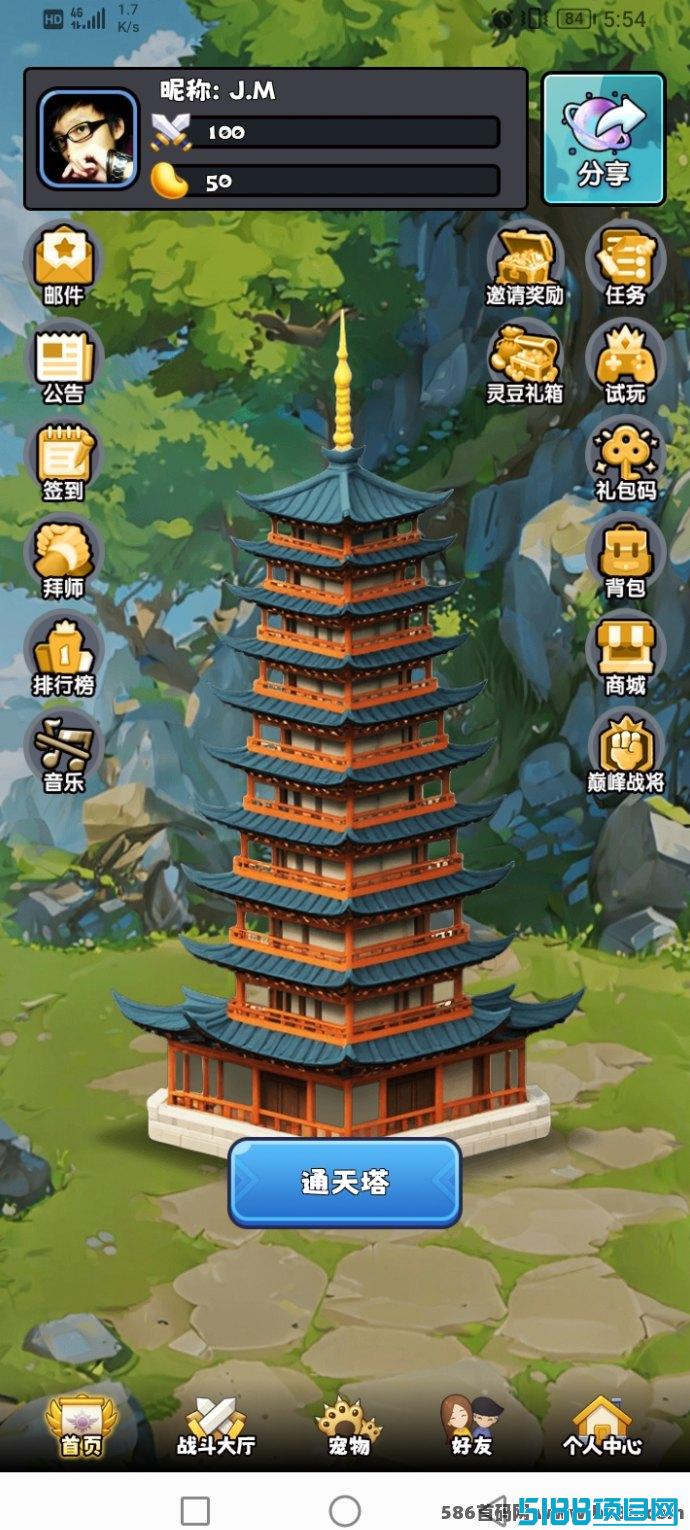Open the 任务 tasks list

coord(626,264)
